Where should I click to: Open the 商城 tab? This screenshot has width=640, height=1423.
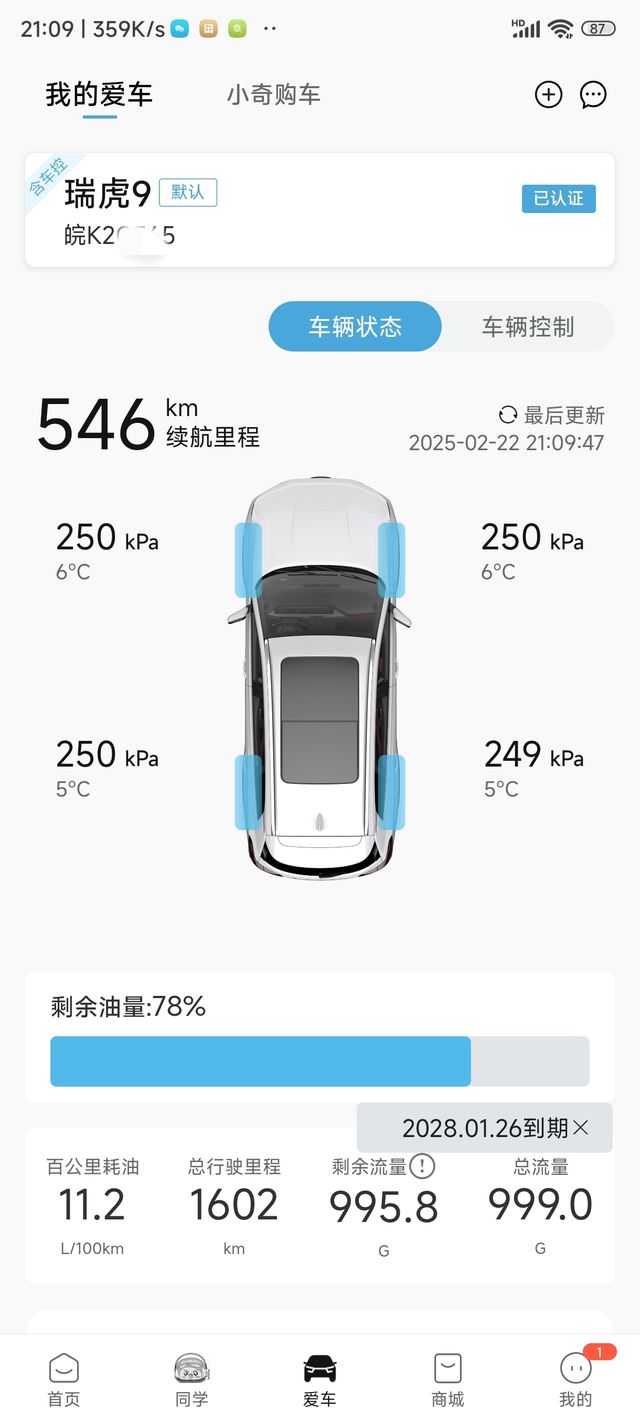click(x=448, y=1379)
